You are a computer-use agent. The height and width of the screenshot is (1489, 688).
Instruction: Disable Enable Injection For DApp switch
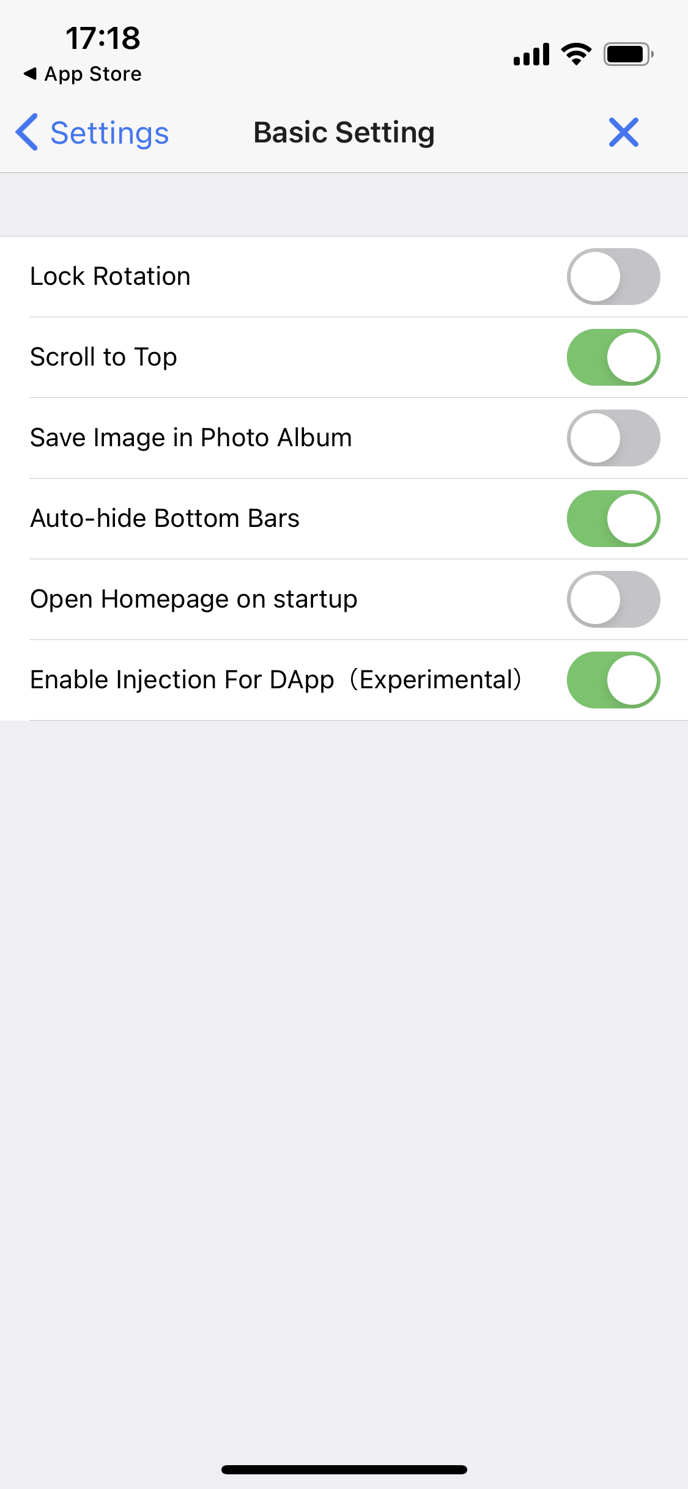coord(613,680)
